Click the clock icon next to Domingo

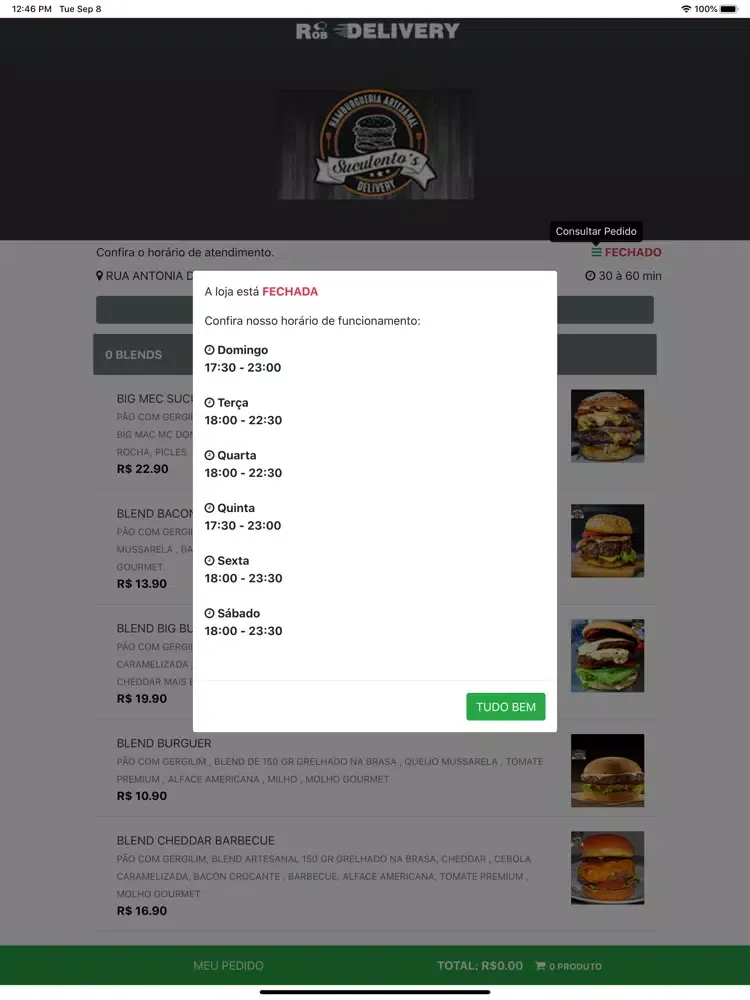[x=208, y=349]
